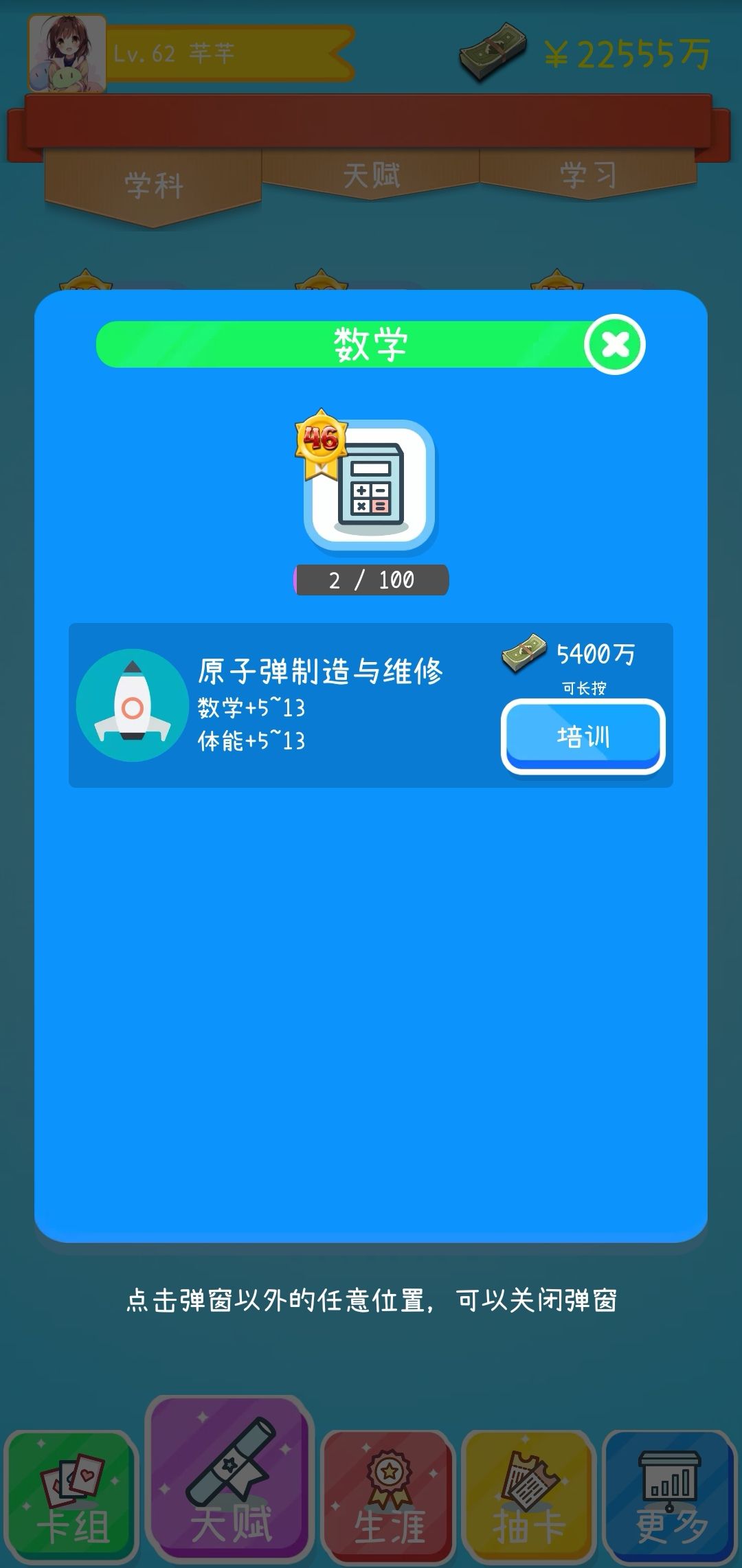This screenshot has width=742, height=1568.
Task: Switch to the 天赋 tab at top
Action: pyautogui.click(x=374, y=175)
